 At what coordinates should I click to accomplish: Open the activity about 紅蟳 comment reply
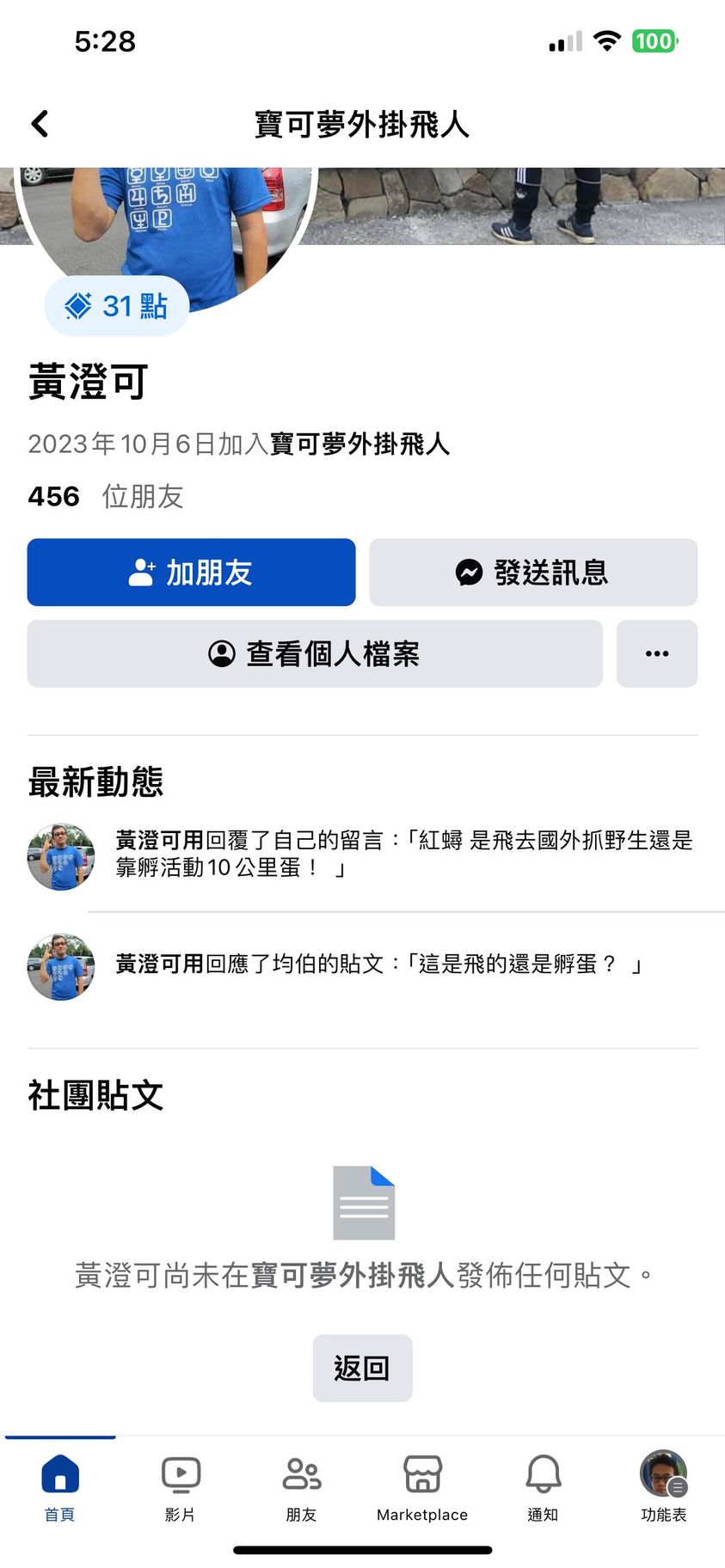point(404,854)
